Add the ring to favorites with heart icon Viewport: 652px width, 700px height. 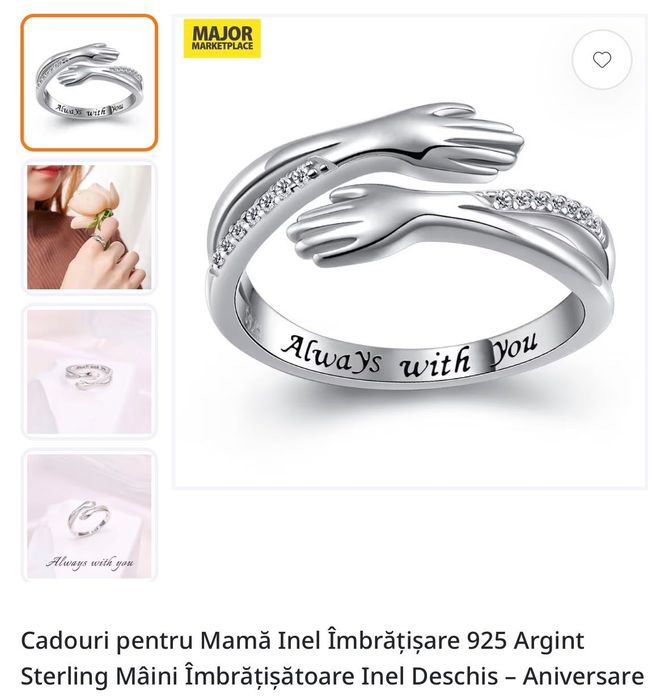tap(601, 60)
